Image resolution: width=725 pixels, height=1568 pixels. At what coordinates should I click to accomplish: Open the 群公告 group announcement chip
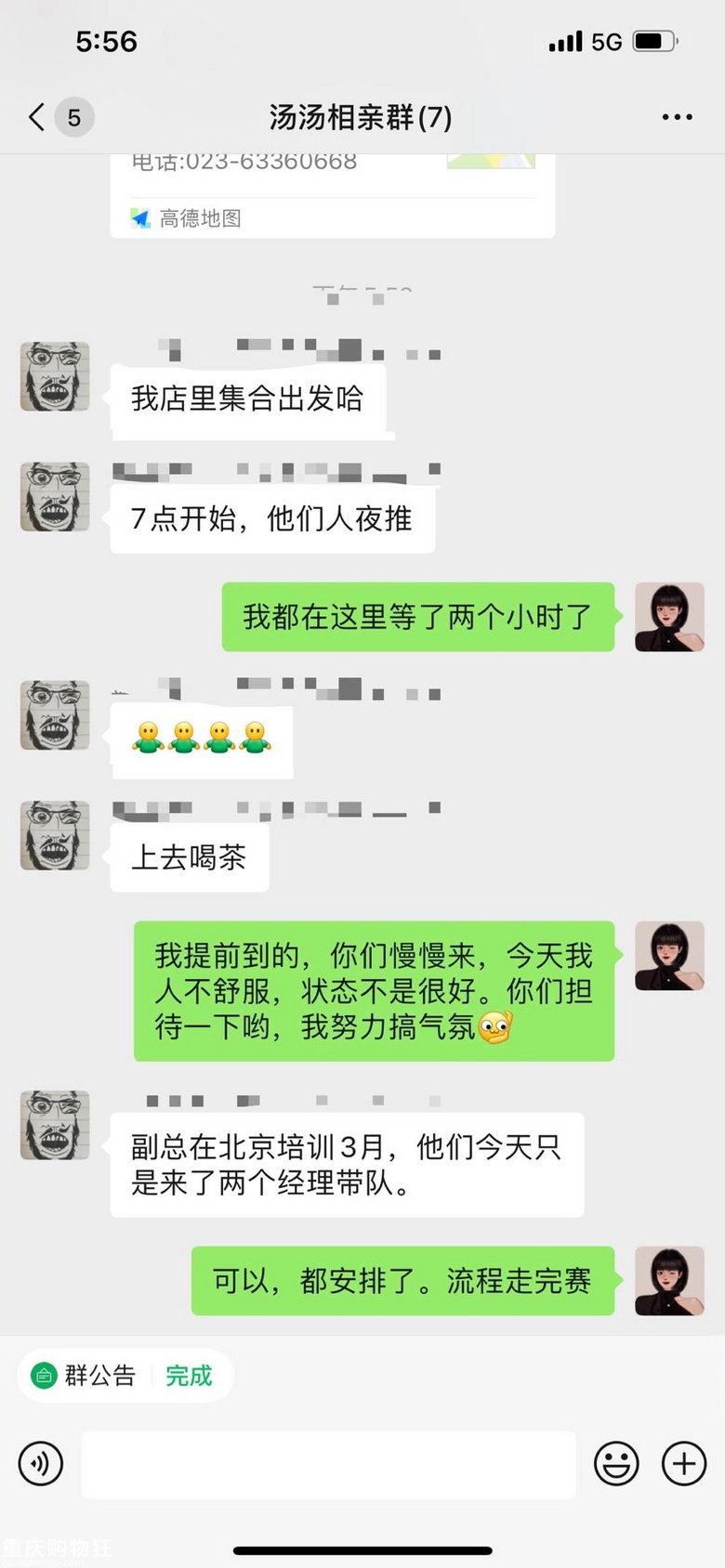click(84, 1375)
